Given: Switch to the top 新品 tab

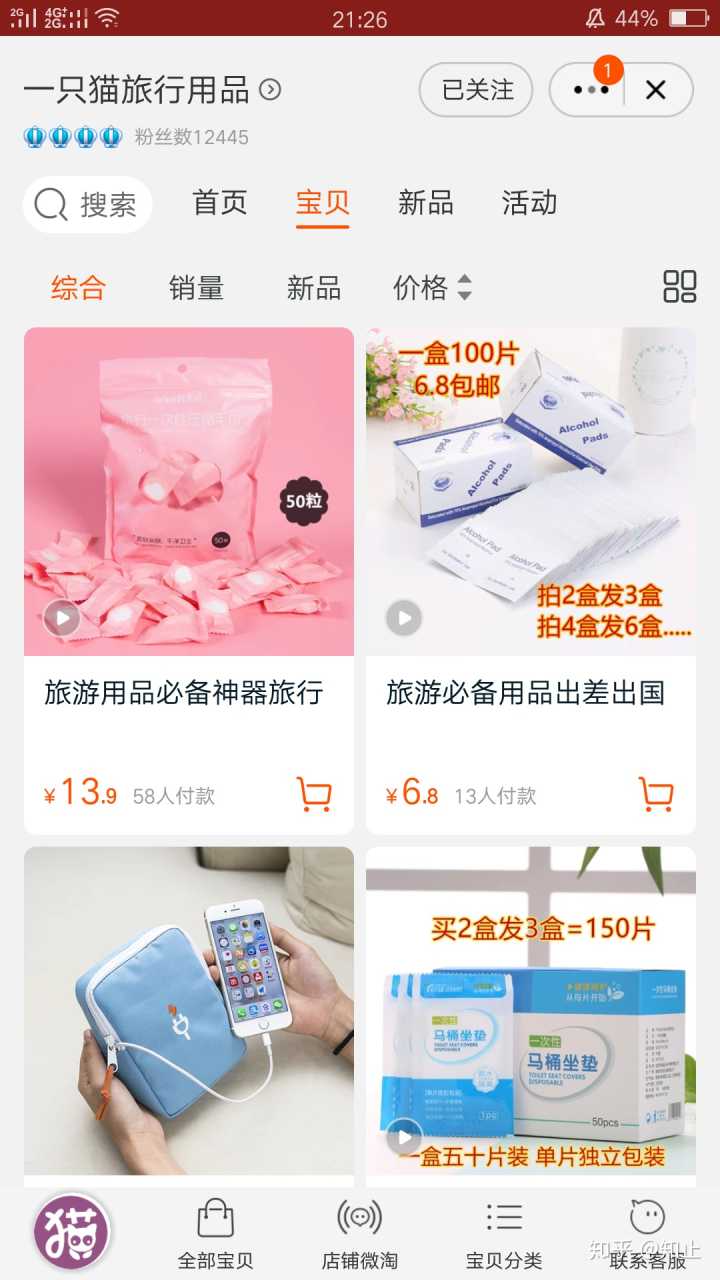Looking at the screenshot, I should [426, 203].
